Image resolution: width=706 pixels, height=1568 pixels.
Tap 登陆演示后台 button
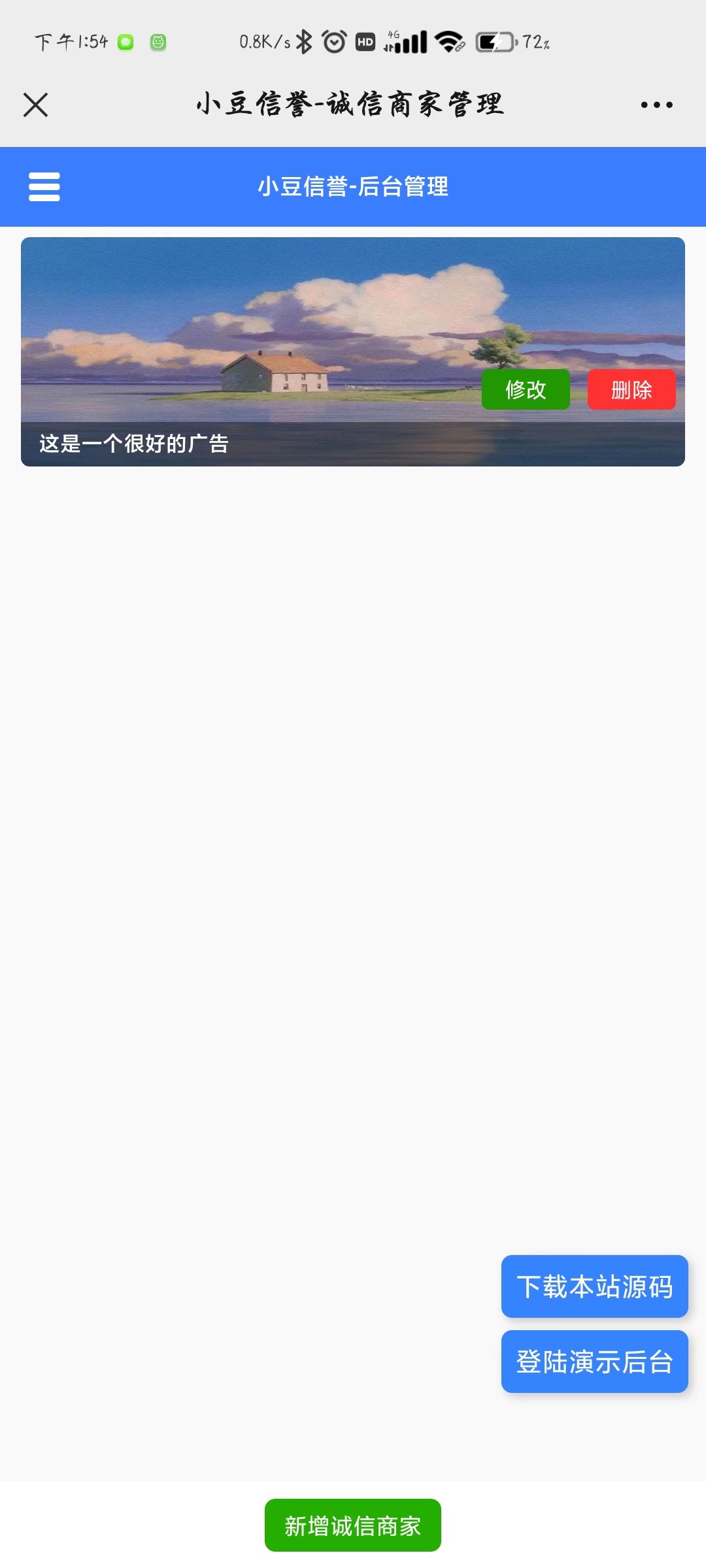tap(594, 1362)
